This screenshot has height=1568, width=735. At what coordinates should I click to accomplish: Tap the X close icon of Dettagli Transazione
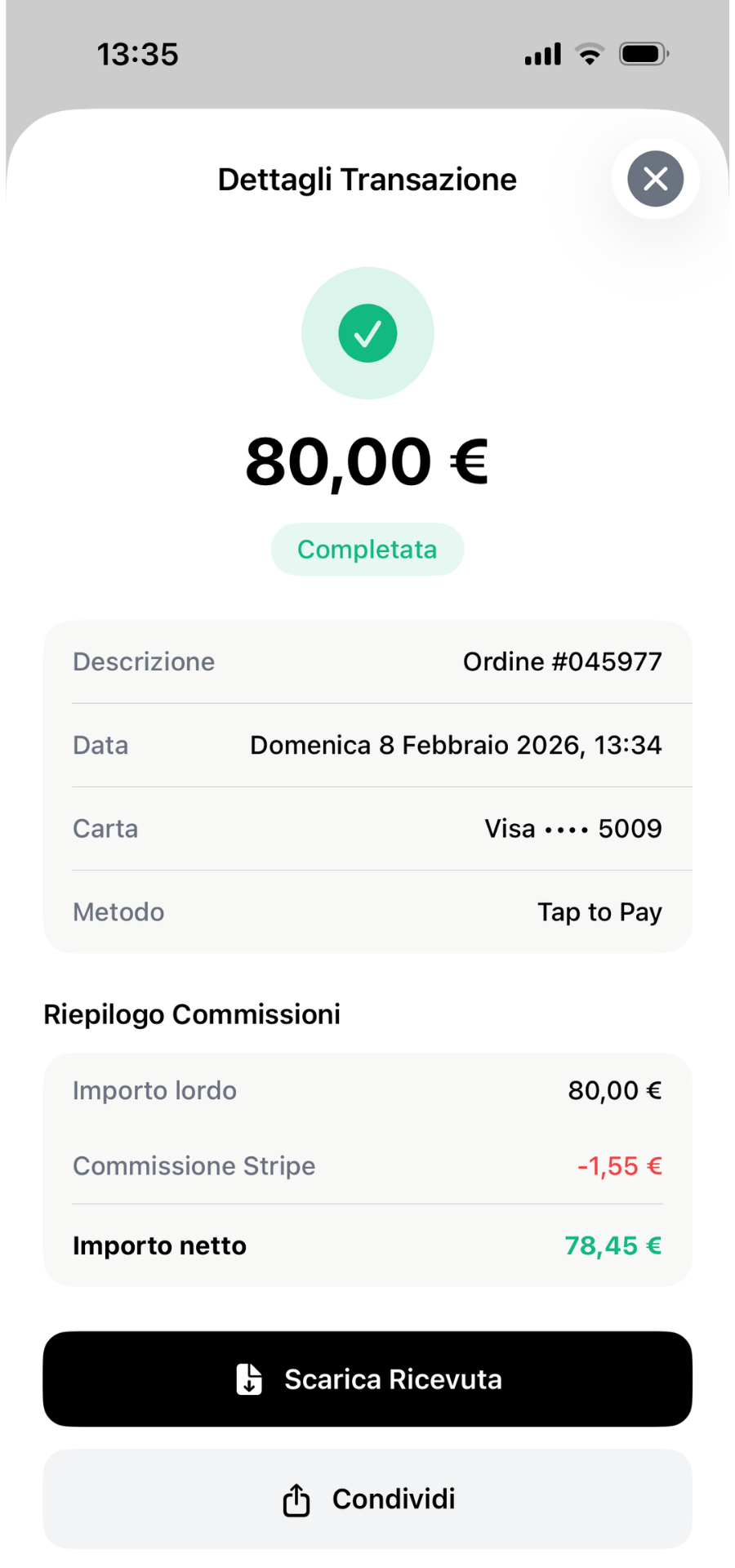[654, 179]
